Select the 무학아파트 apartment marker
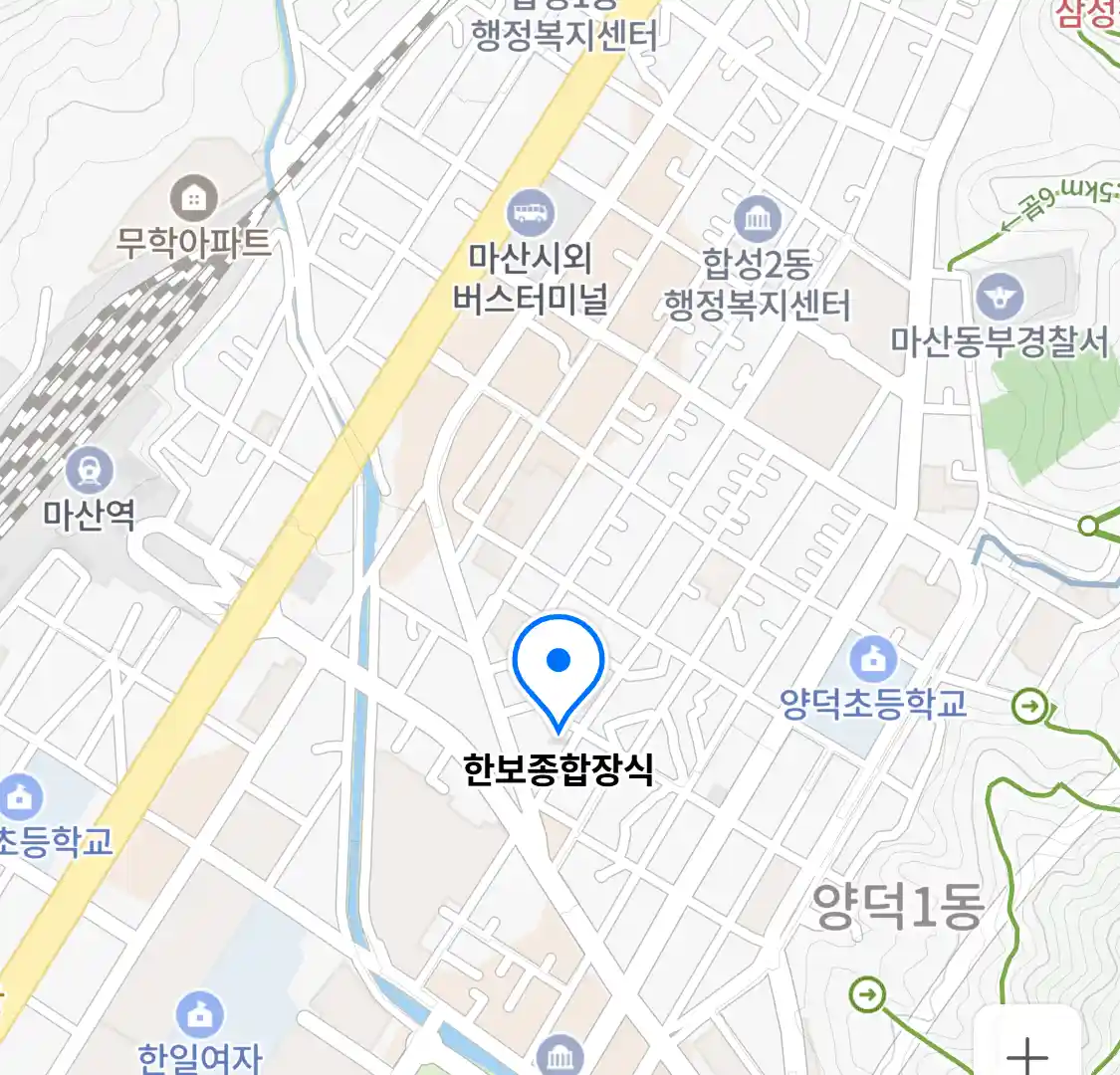The width and height of the screenshot is (1120, 1075). [x=193, y=200]
